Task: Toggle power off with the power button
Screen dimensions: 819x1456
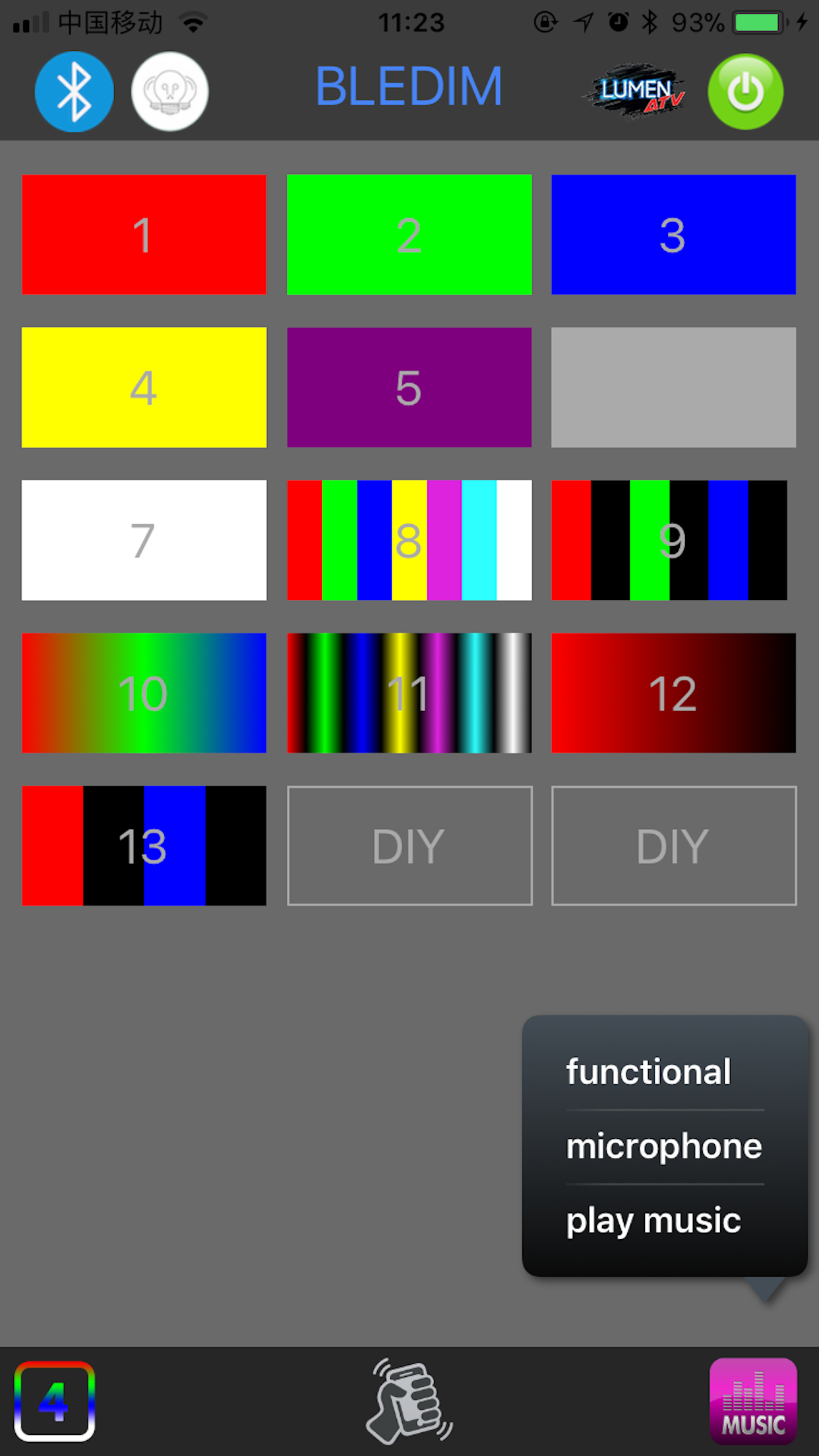Action: tap(745, 92)
